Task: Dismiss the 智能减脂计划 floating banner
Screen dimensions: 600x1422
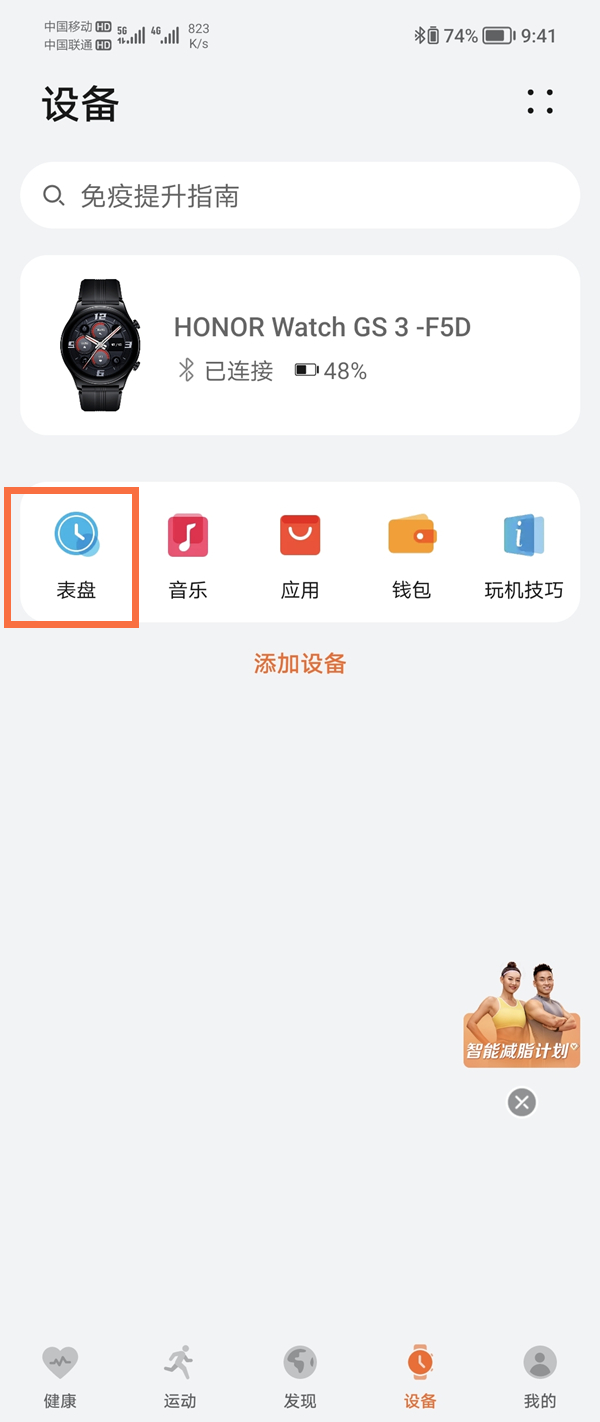Action: 522,1102
